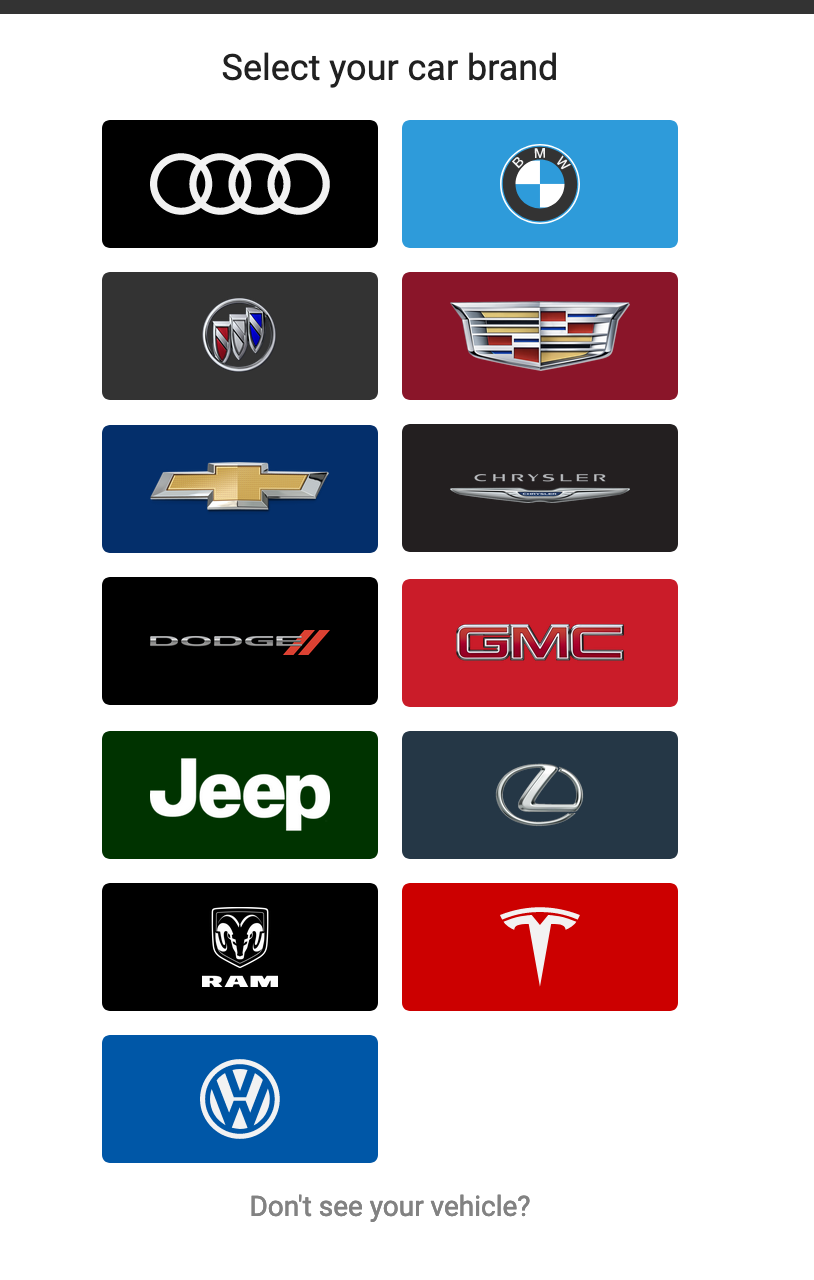The image size is (814, 1280).
Task: Select Dodge as your car brand
Action: pyautogui.click(x=240, y=641)
